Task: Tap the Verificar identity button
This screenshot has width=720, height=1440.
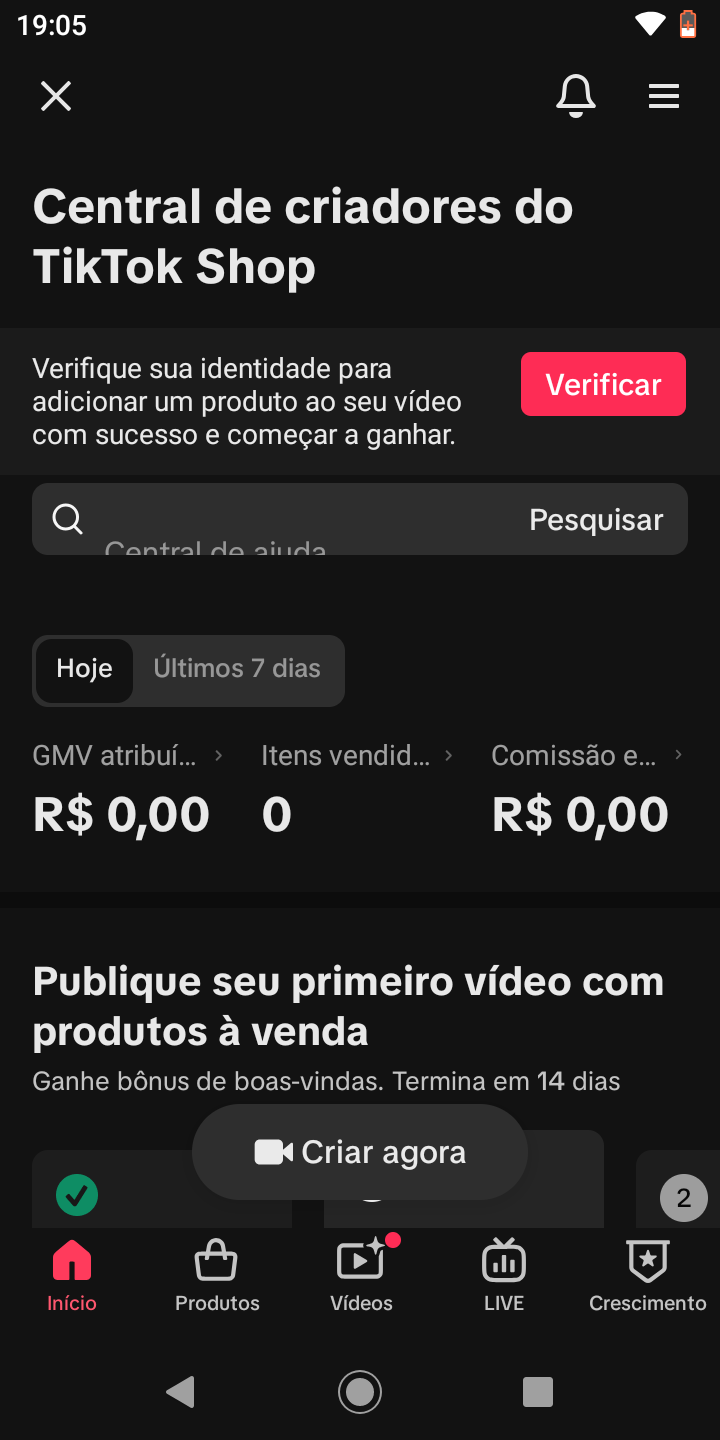Action: (603, 384)
